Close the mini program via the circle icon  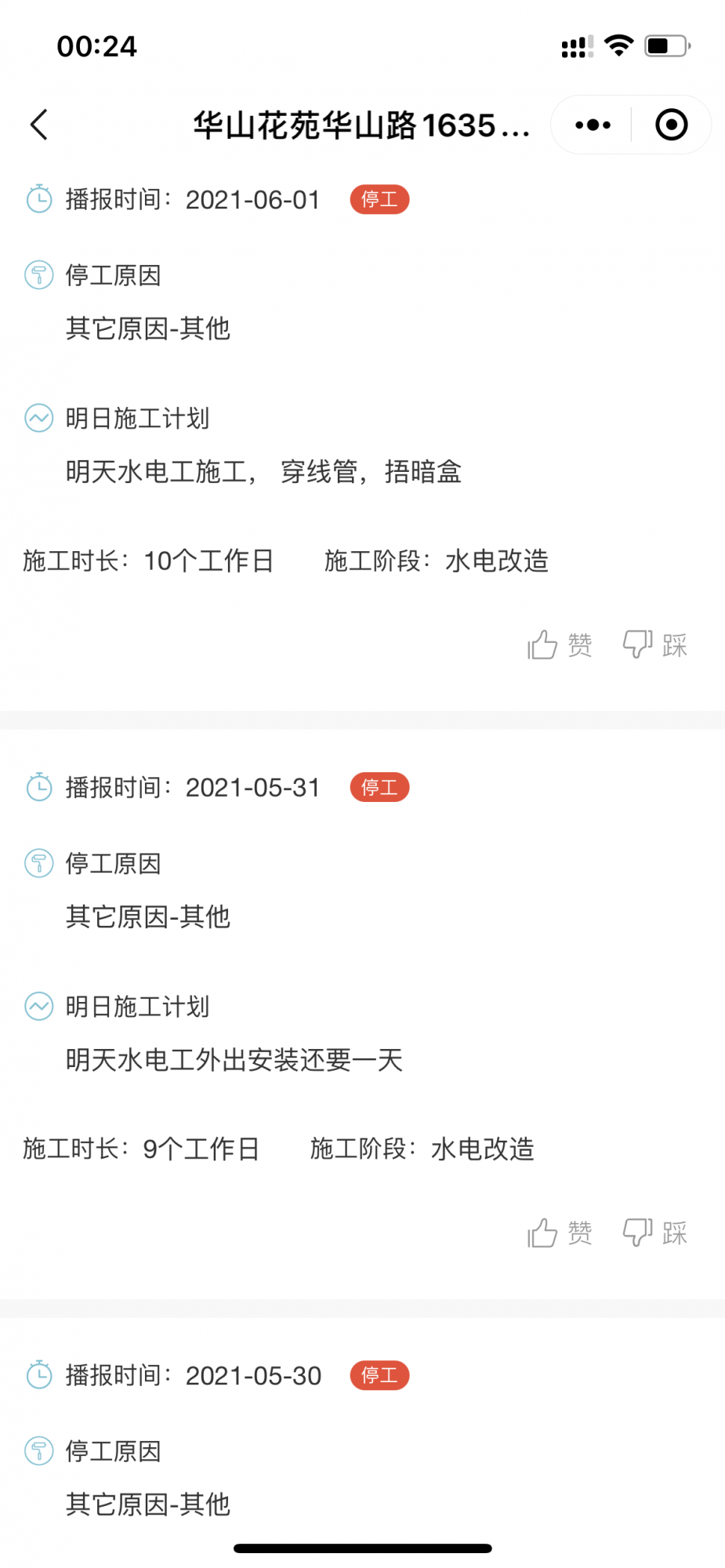[x=671, y=125]
